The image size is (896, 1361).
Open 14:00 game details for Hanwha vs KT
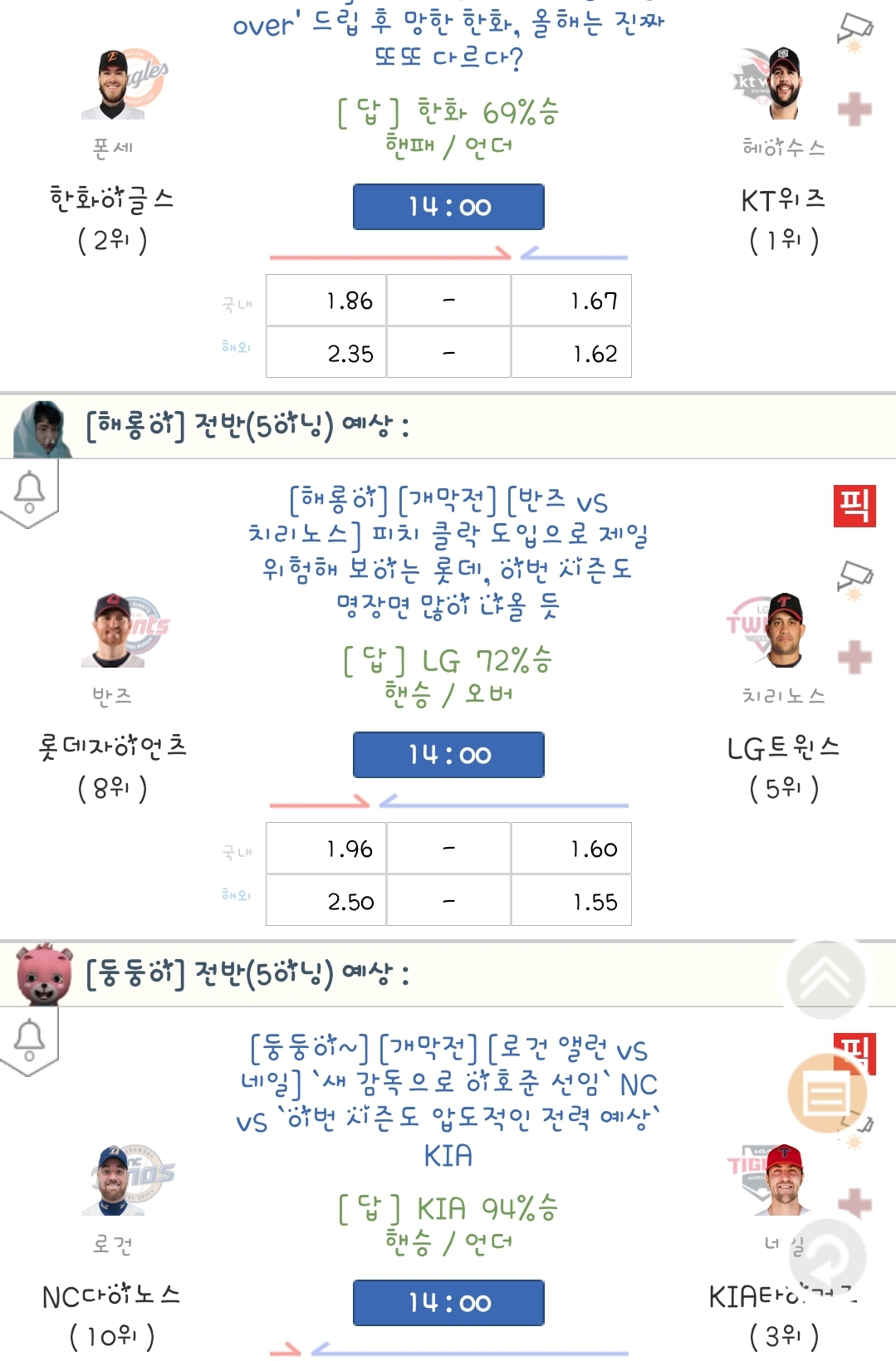pos(448,207)
